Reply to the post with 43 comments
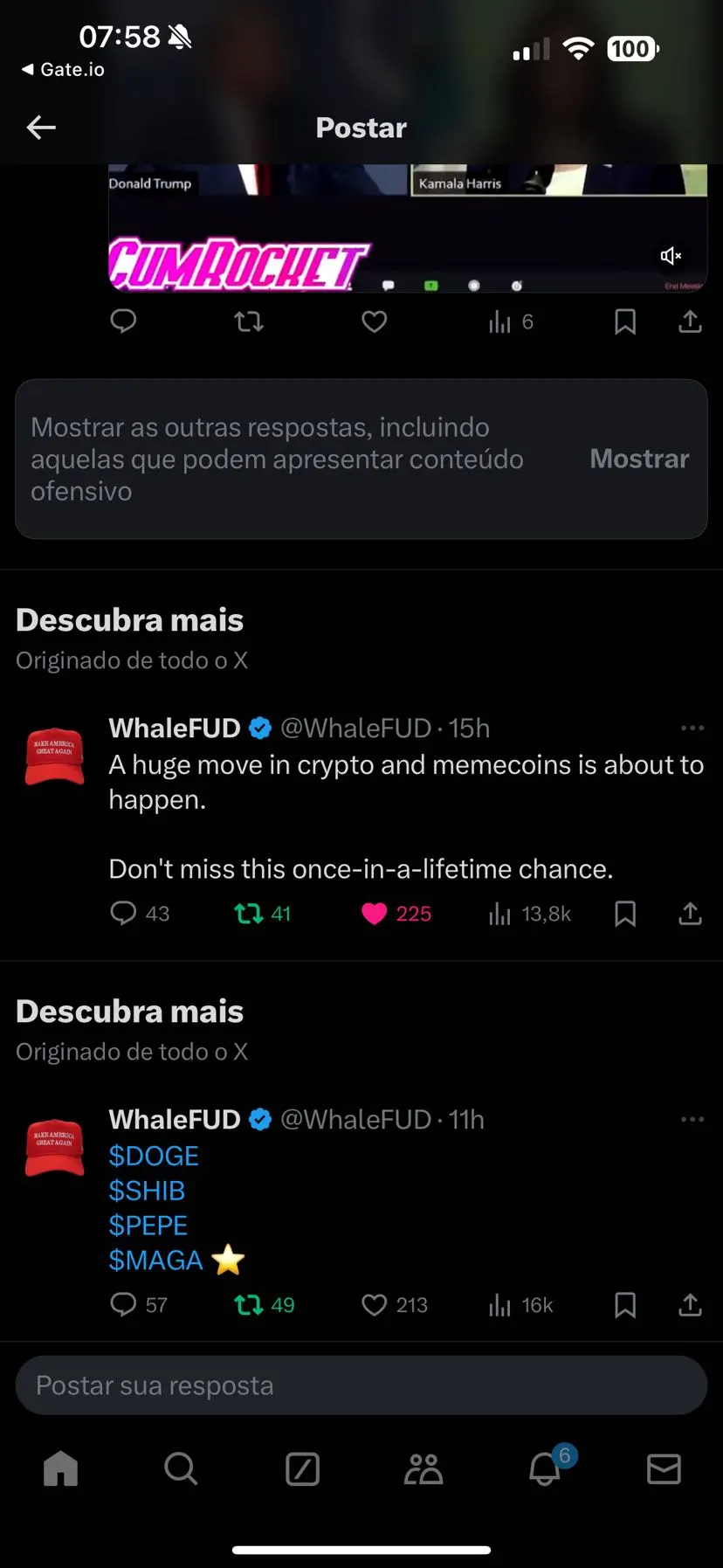 tap(123, 914)
